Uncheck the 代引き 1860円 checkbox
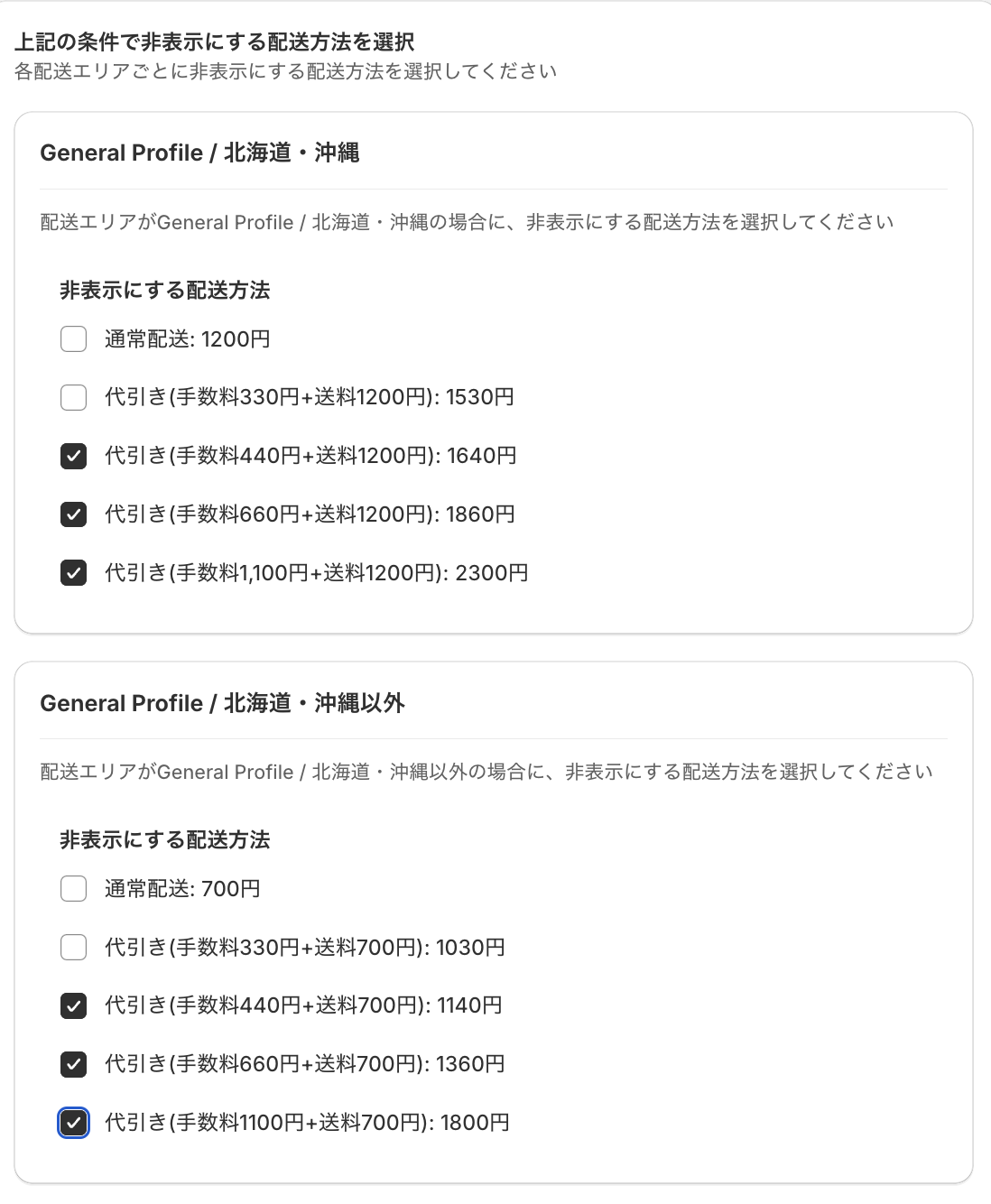Screen dimensions: 991x1204 coord(73,514)
